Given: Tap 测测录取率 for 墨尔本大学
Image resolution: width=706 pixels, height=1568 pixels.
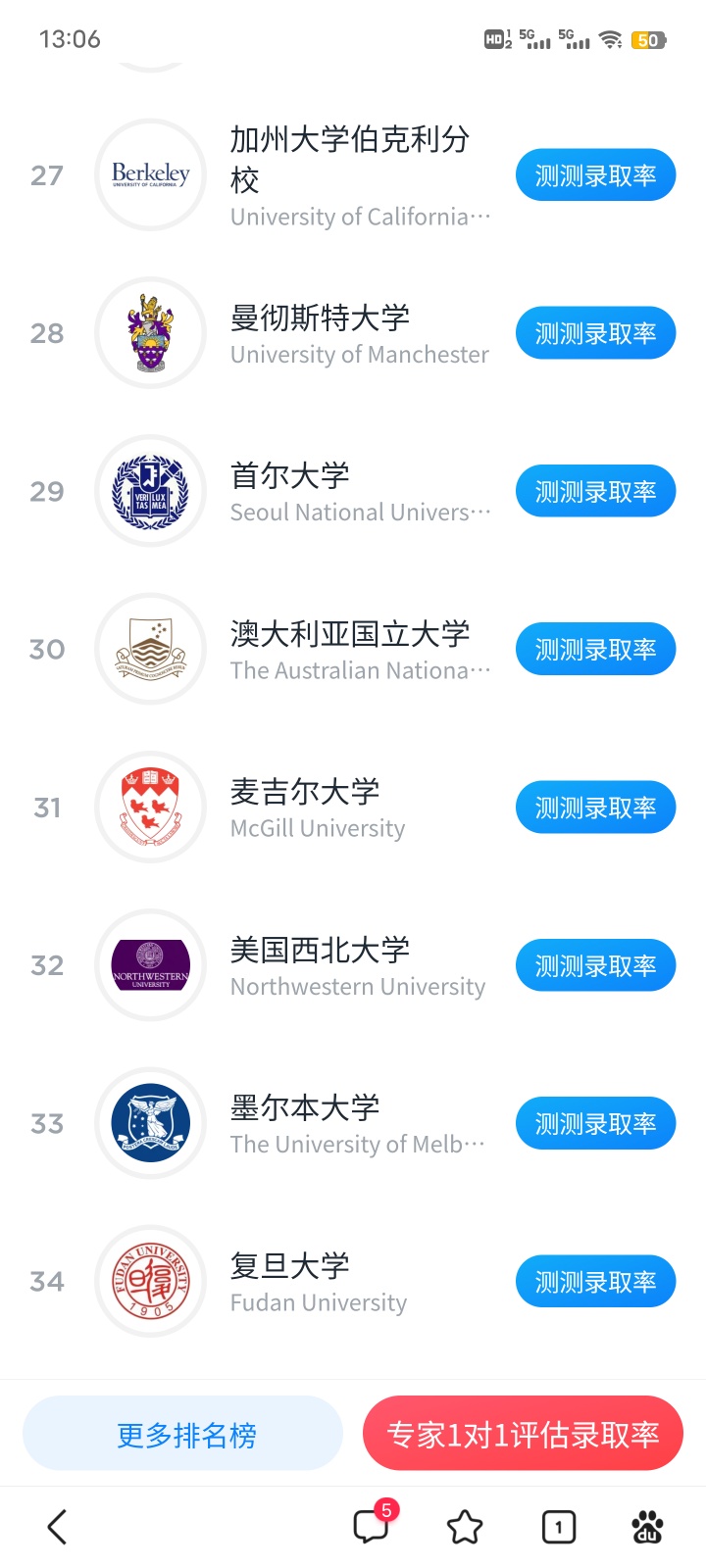Looking at the screenshot, I should pyautogui.click(x=595, y=1123).
